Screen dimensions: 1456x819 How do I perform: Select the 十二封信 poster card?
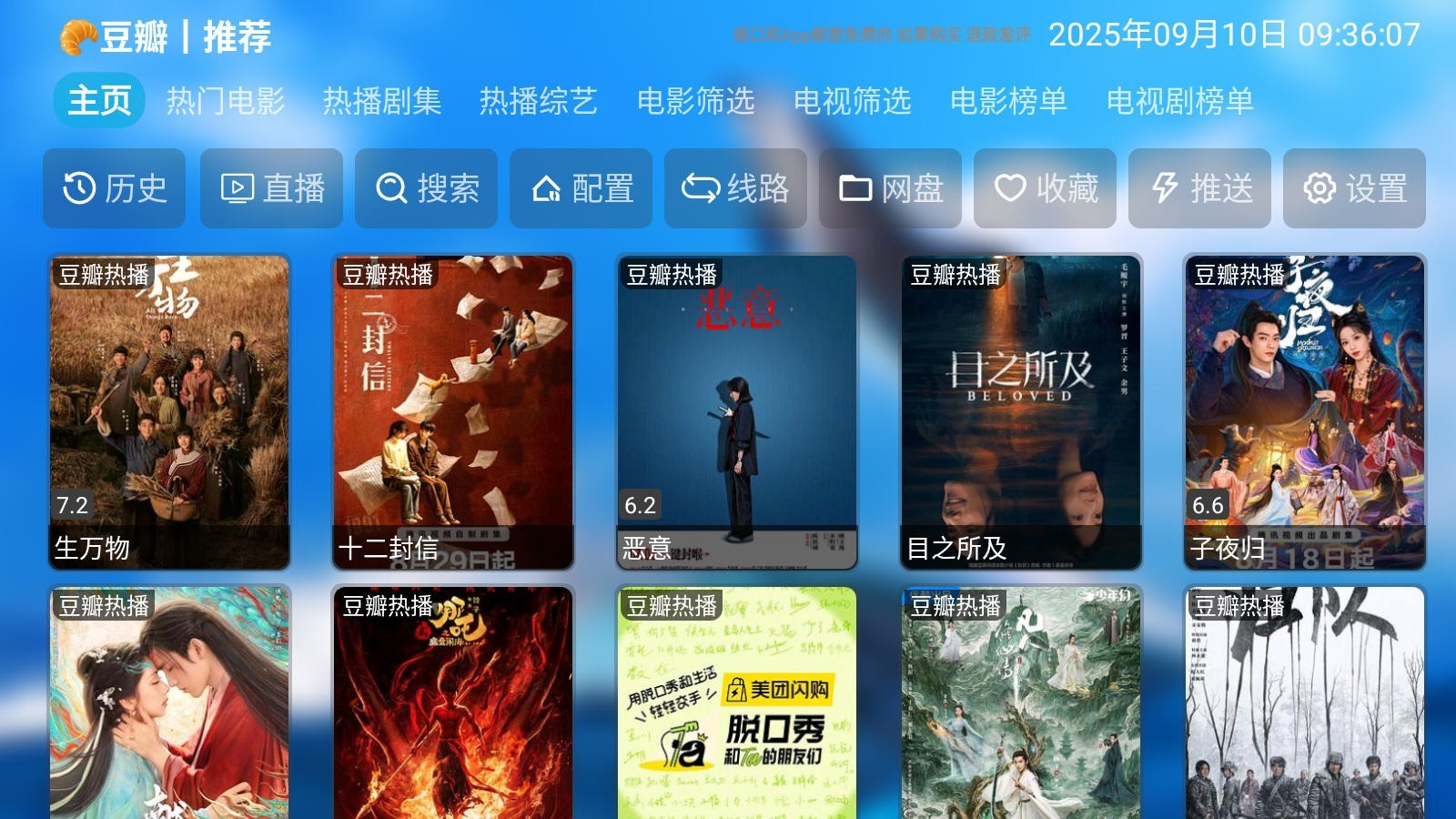453,411
